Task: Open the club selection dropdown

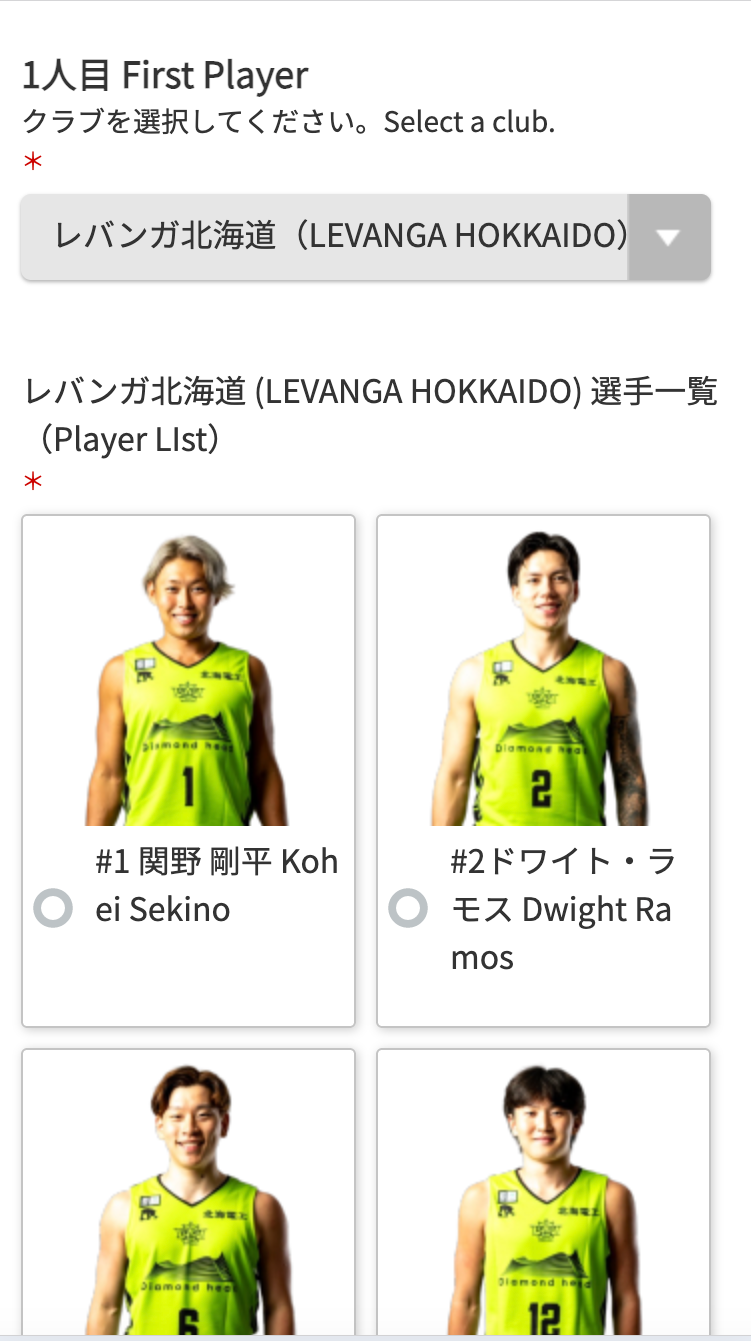Action: pyautogui.click(x=365, y=237)
